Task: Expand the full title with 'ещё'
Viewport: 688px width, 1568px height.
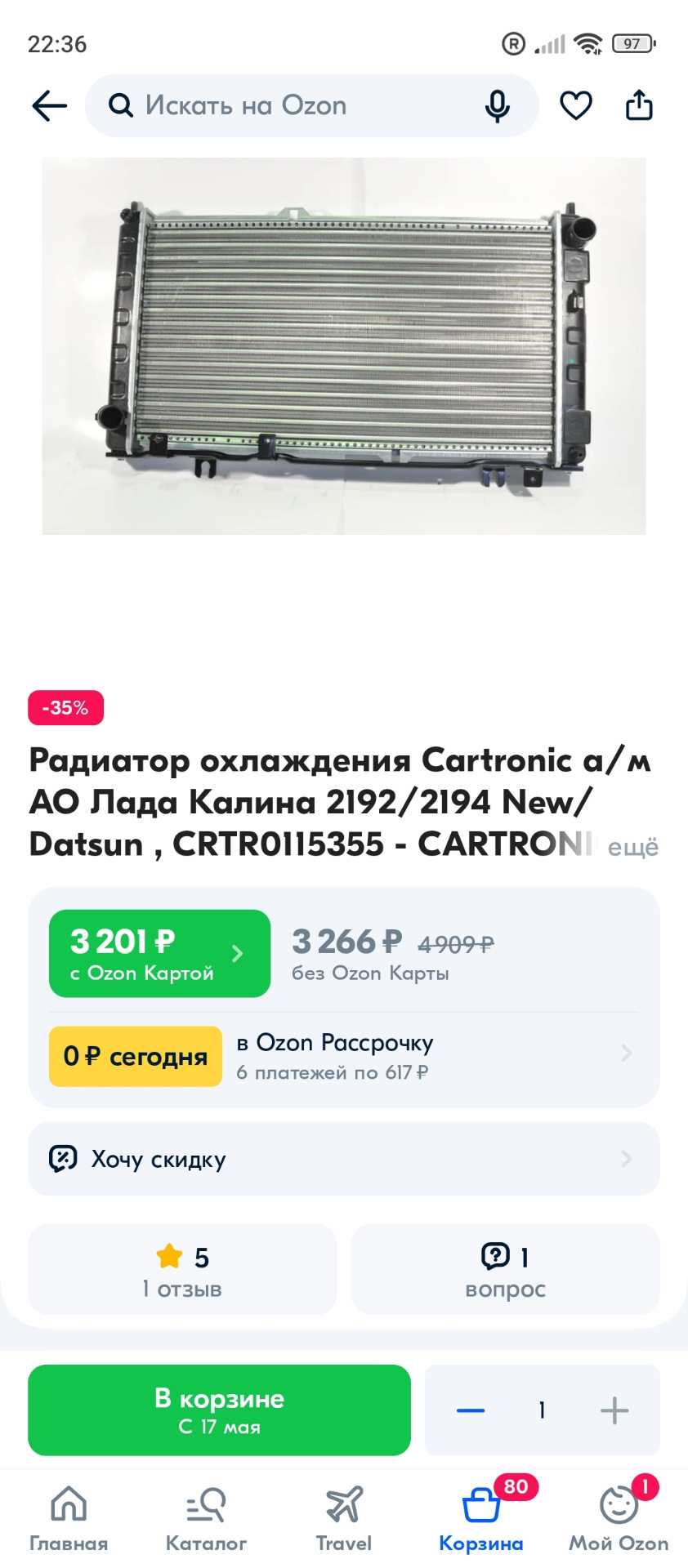Action: [x=632, y=847]
